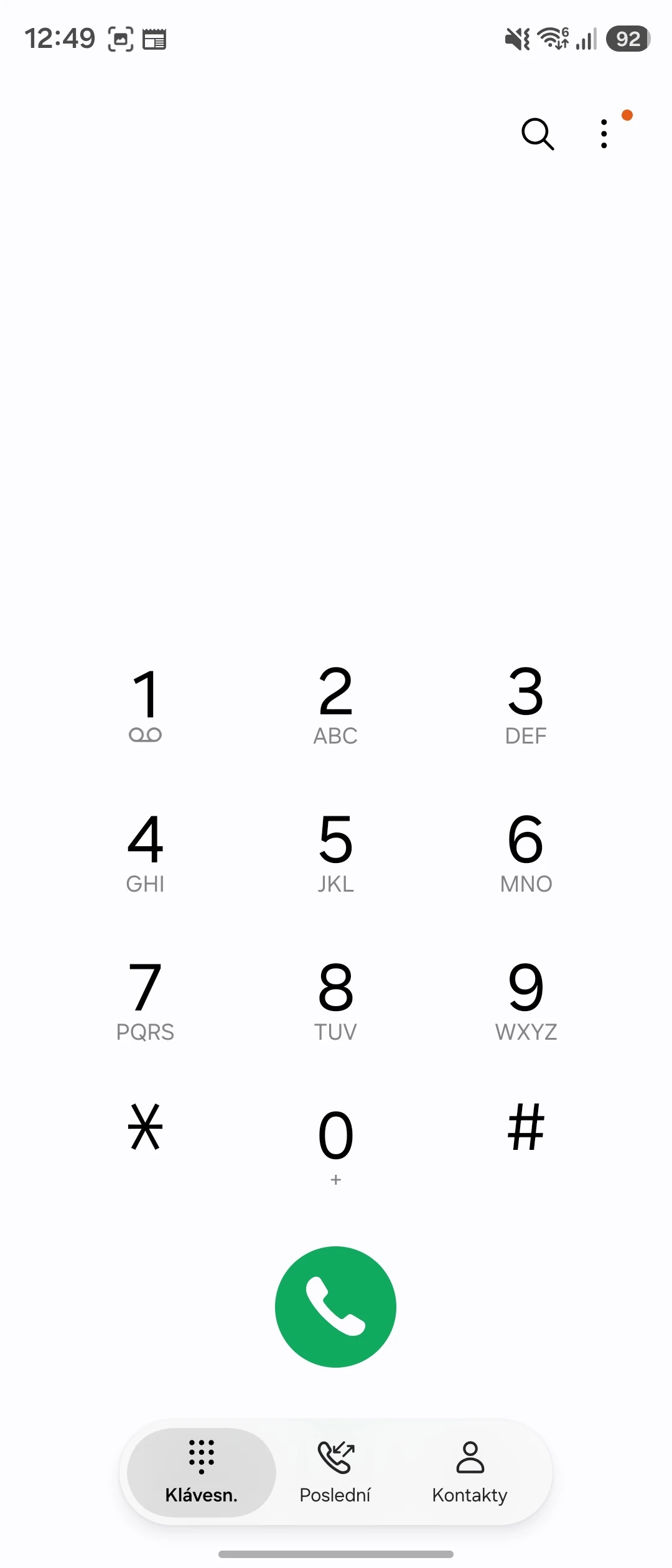Enter the asterisk star key
672x1568 pixels.
pos(146,1127)
